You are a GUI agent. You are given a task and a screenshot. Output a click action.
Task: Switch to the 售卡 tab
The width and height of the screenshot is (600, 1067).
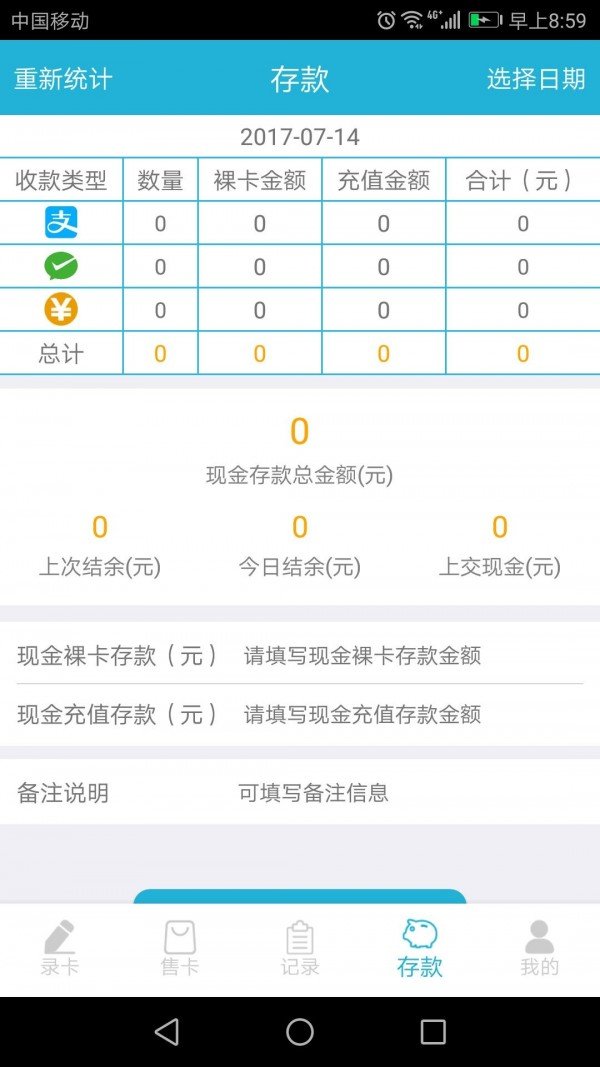(180, 949)
